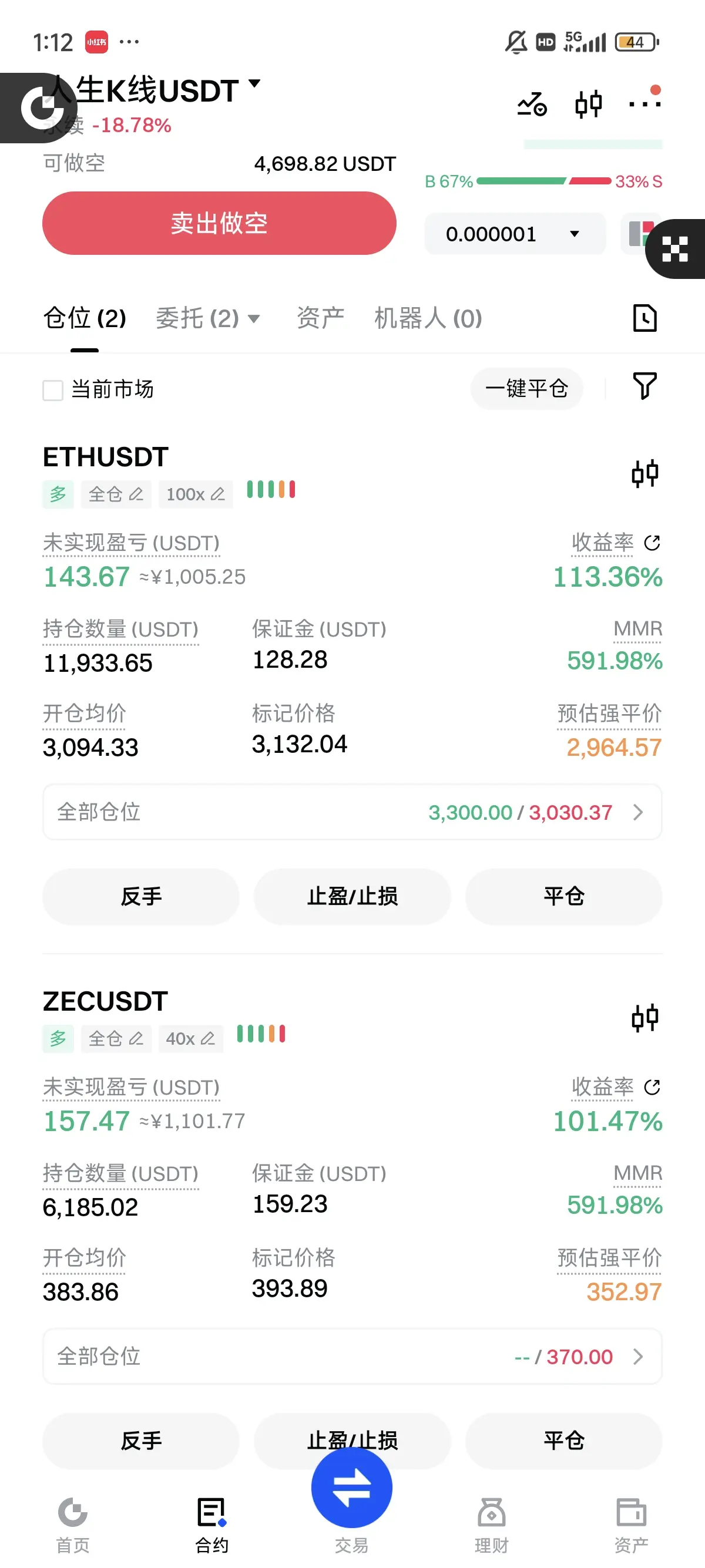This screenshot has width=705, height=1568.
Task: Share the ZECUSDT 收益率 return
Action: point(652,1087)
